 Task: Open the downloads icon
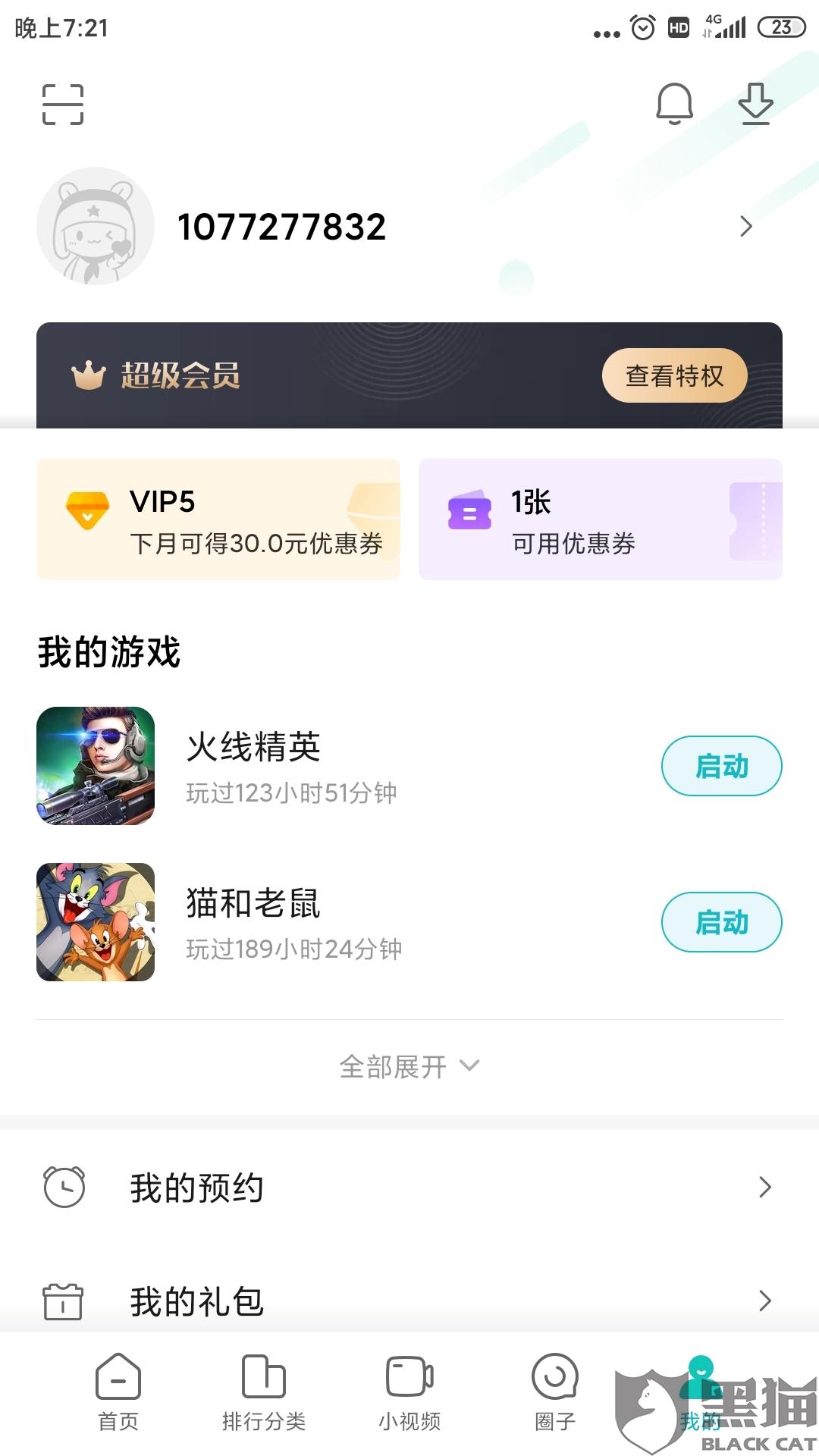coord(756,104)
